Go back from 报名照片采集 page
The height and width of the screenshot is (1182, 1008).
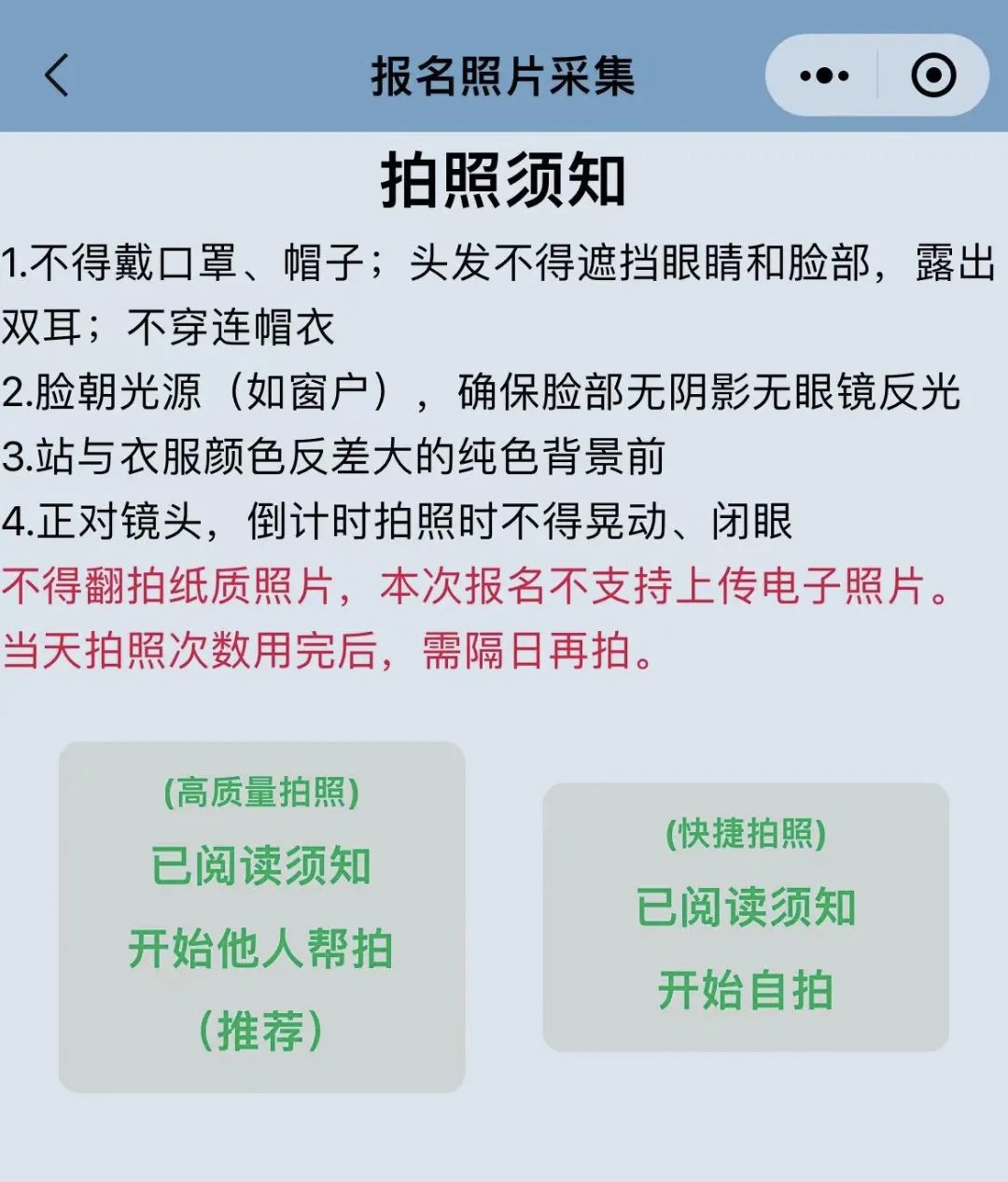[x=57, y=76]
